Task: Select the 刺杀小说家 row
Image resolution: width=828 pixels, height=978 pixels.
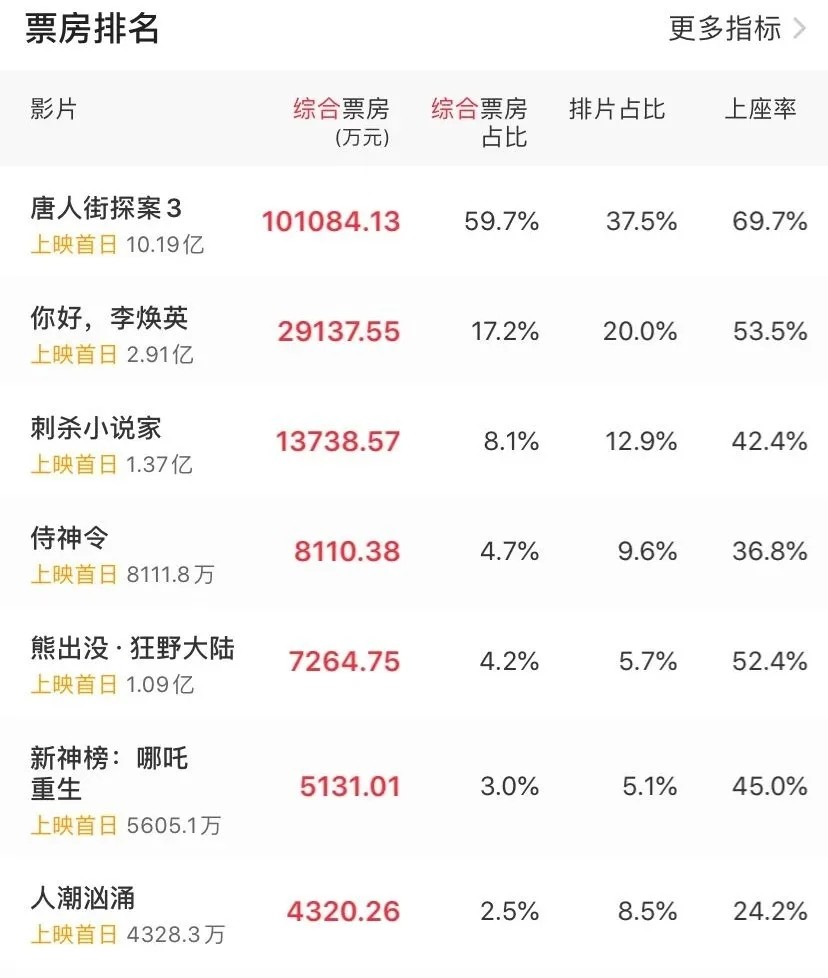Action: (x=96, y=429)
